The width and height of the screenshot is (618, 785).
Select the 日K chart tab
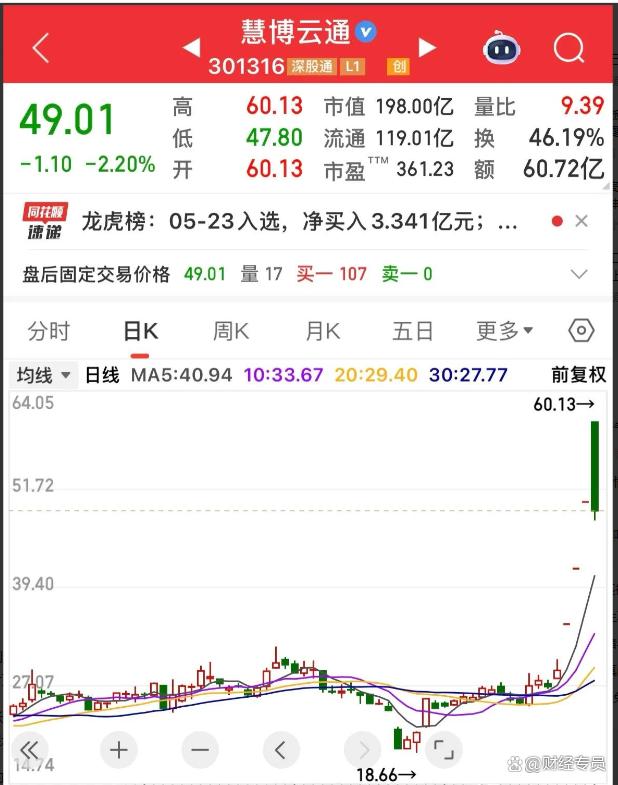[140, 332]
